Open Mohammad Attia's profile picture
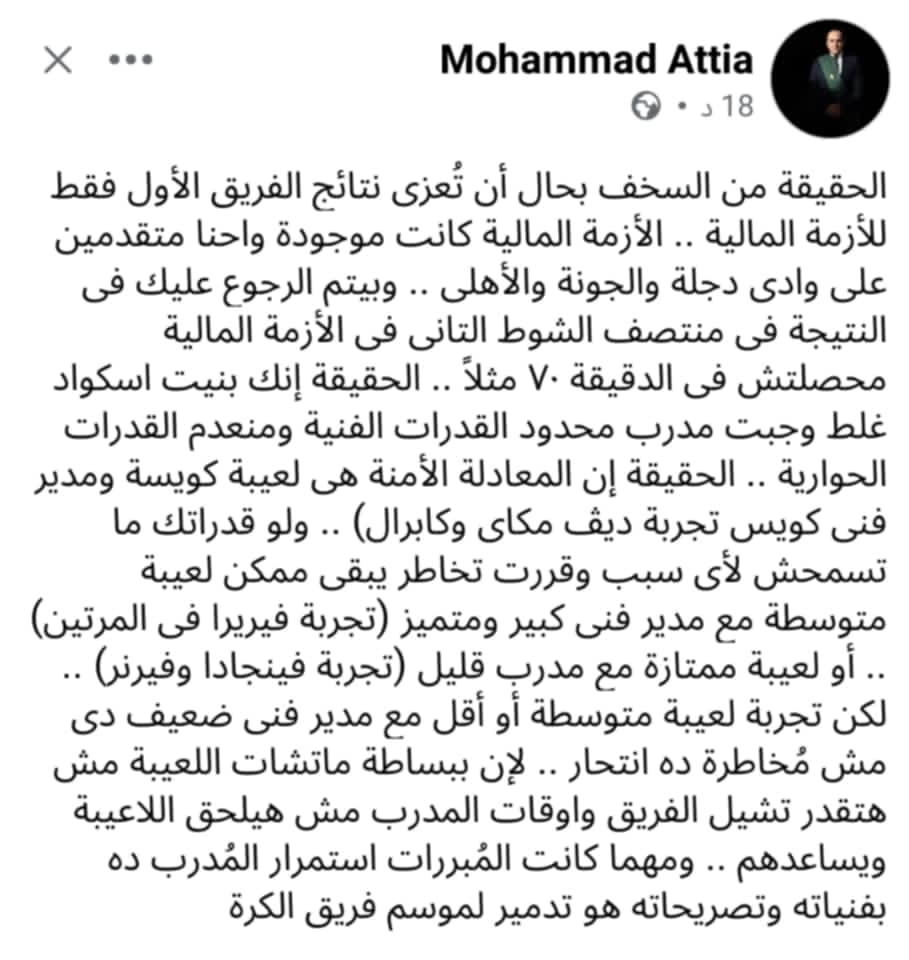This screenshot has width=909, height=960. pyautogui.click(x=831, y=78)
